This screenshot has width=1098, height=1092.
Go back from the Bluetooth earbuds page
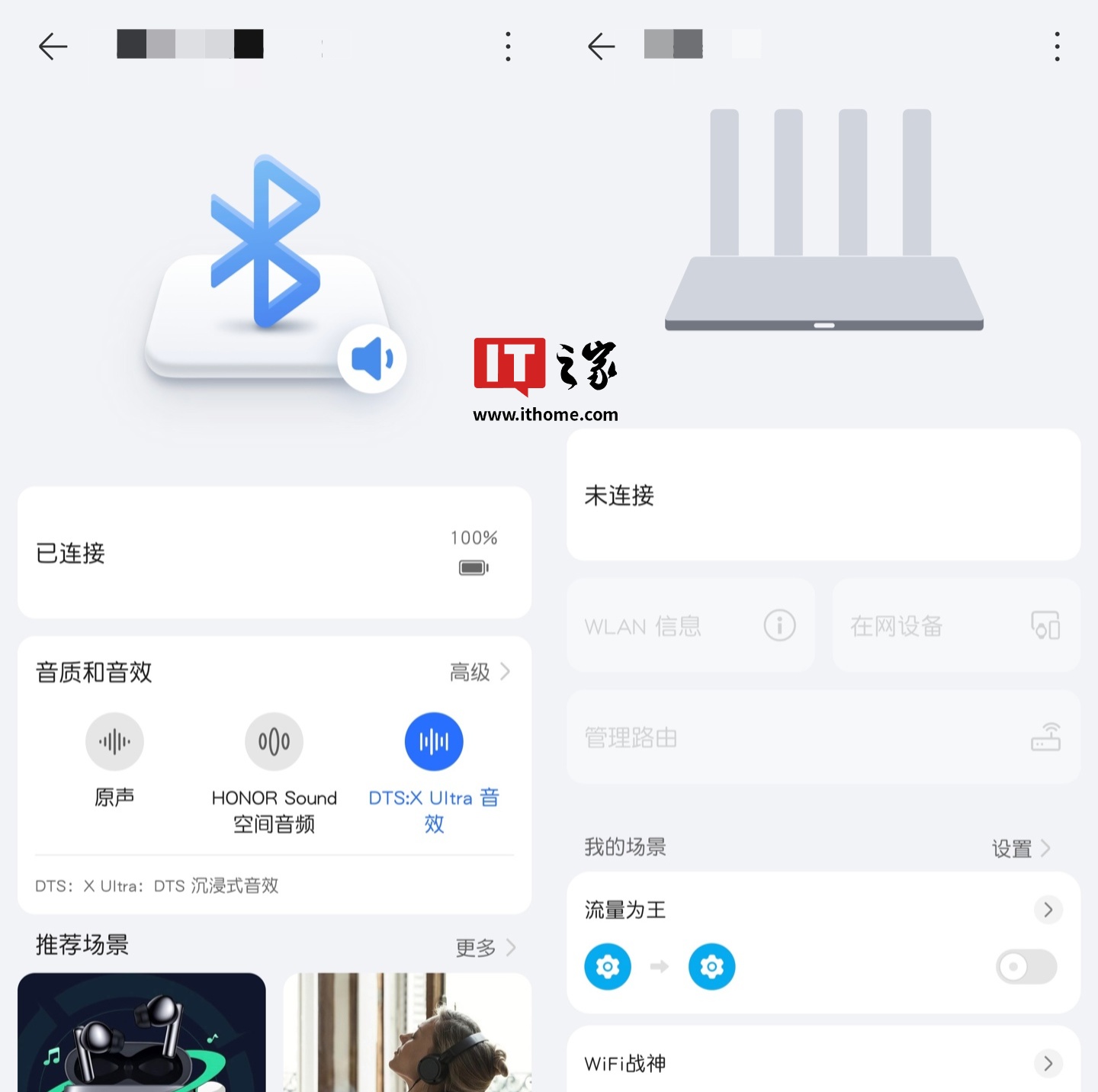53,47
